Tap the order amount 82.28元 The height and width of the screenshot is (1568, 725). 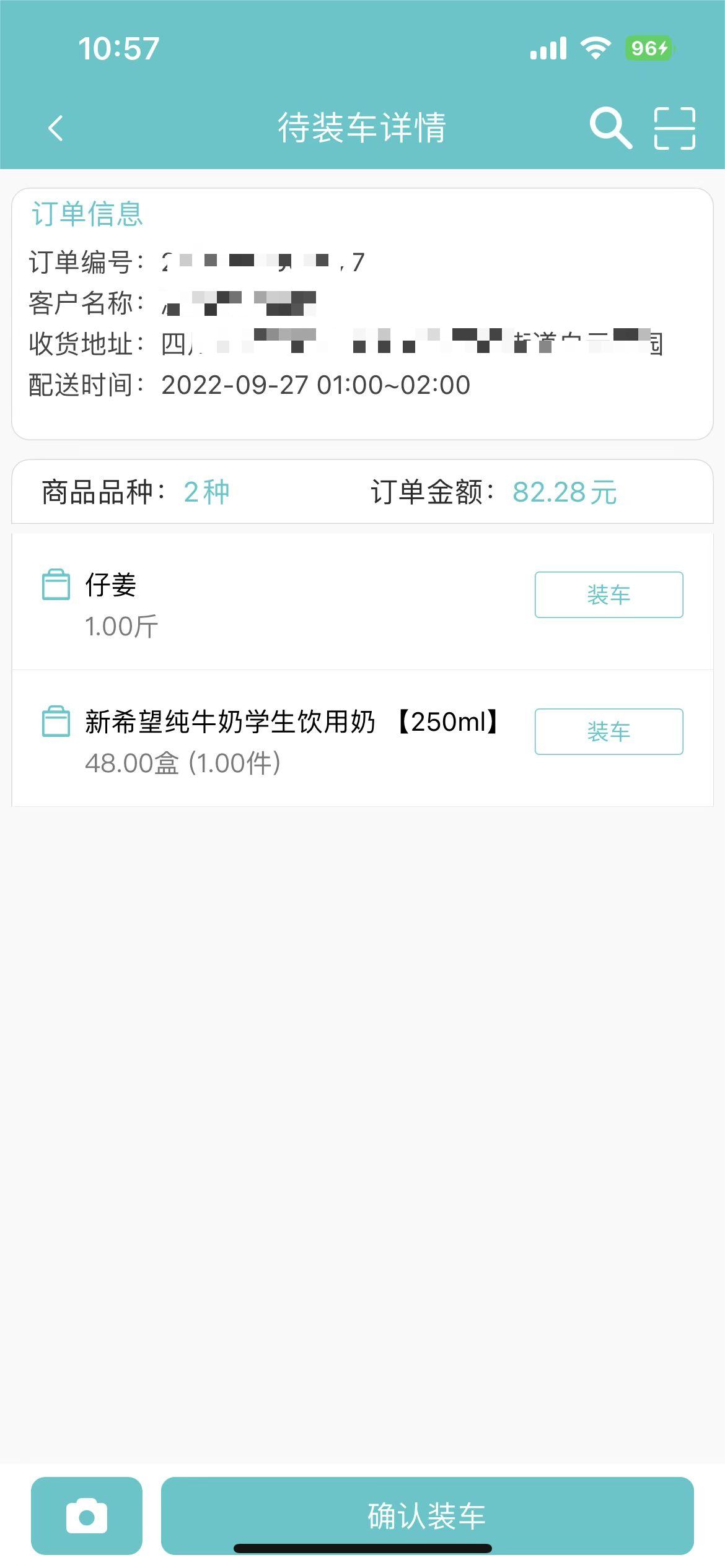[x=565, y=491]
